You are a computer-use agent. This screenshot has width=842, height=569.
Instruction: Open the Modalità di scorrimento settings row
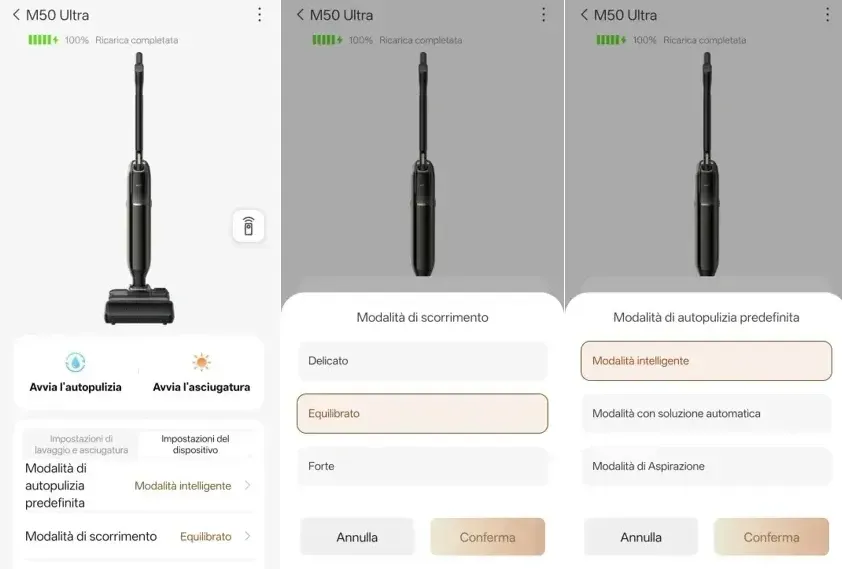pos(138,536)
